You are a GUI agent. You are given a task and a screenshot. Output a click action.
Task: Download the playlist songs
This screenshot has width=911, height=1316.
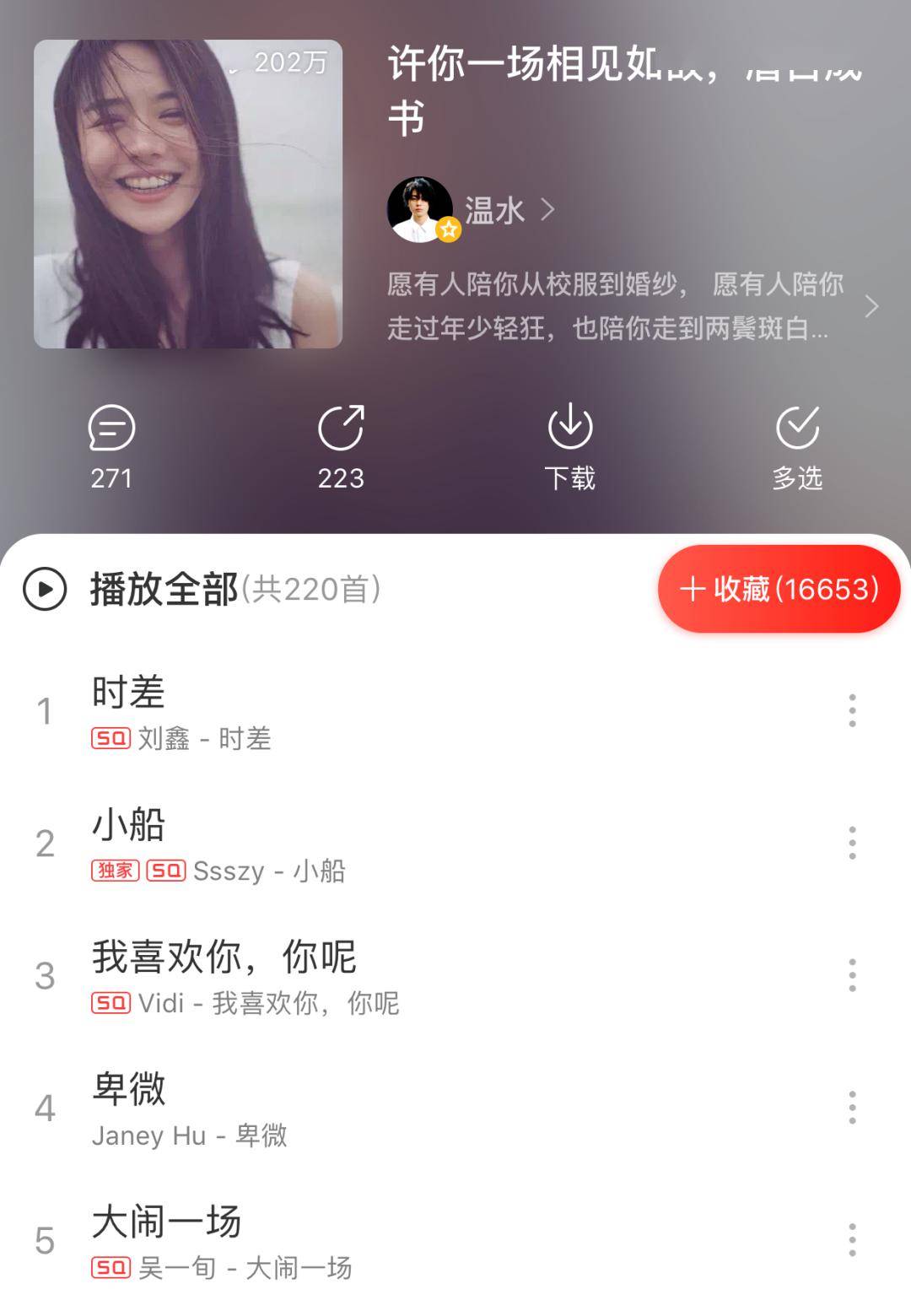570,445
